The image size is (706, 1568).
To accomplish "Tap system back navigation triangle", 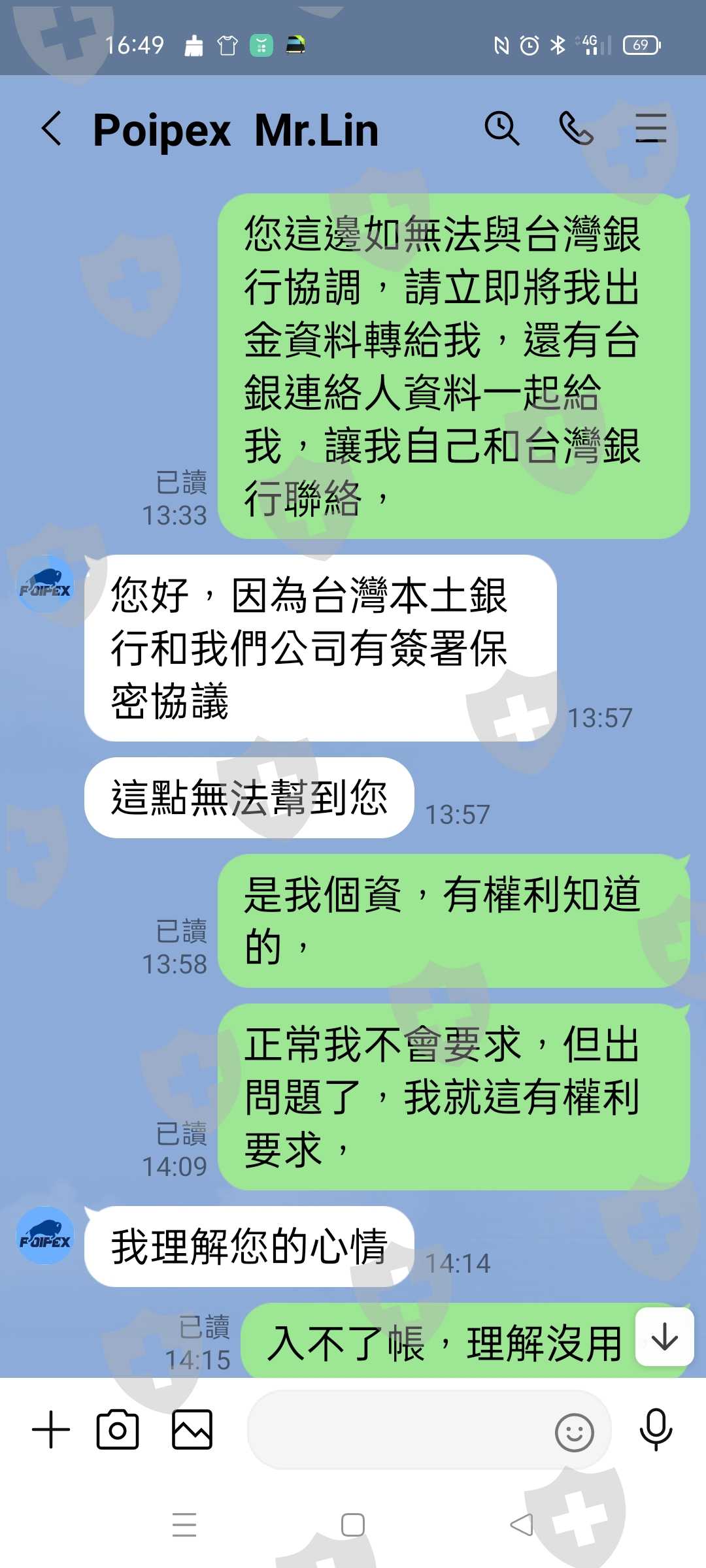I will tap(521, 1525).
